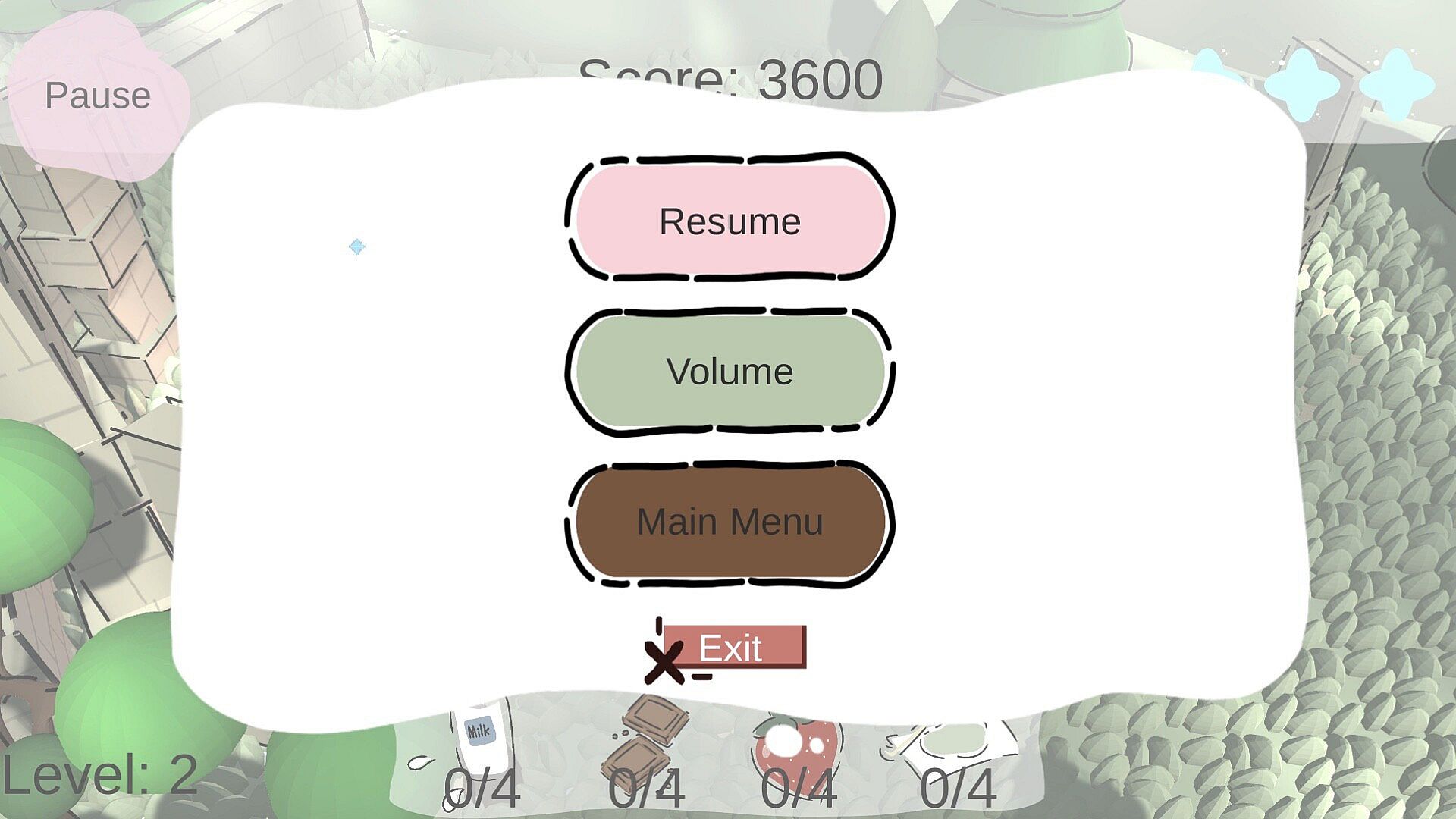1456x819 pixels.
Task: Tap the pink Pause button
Action: 99,96
